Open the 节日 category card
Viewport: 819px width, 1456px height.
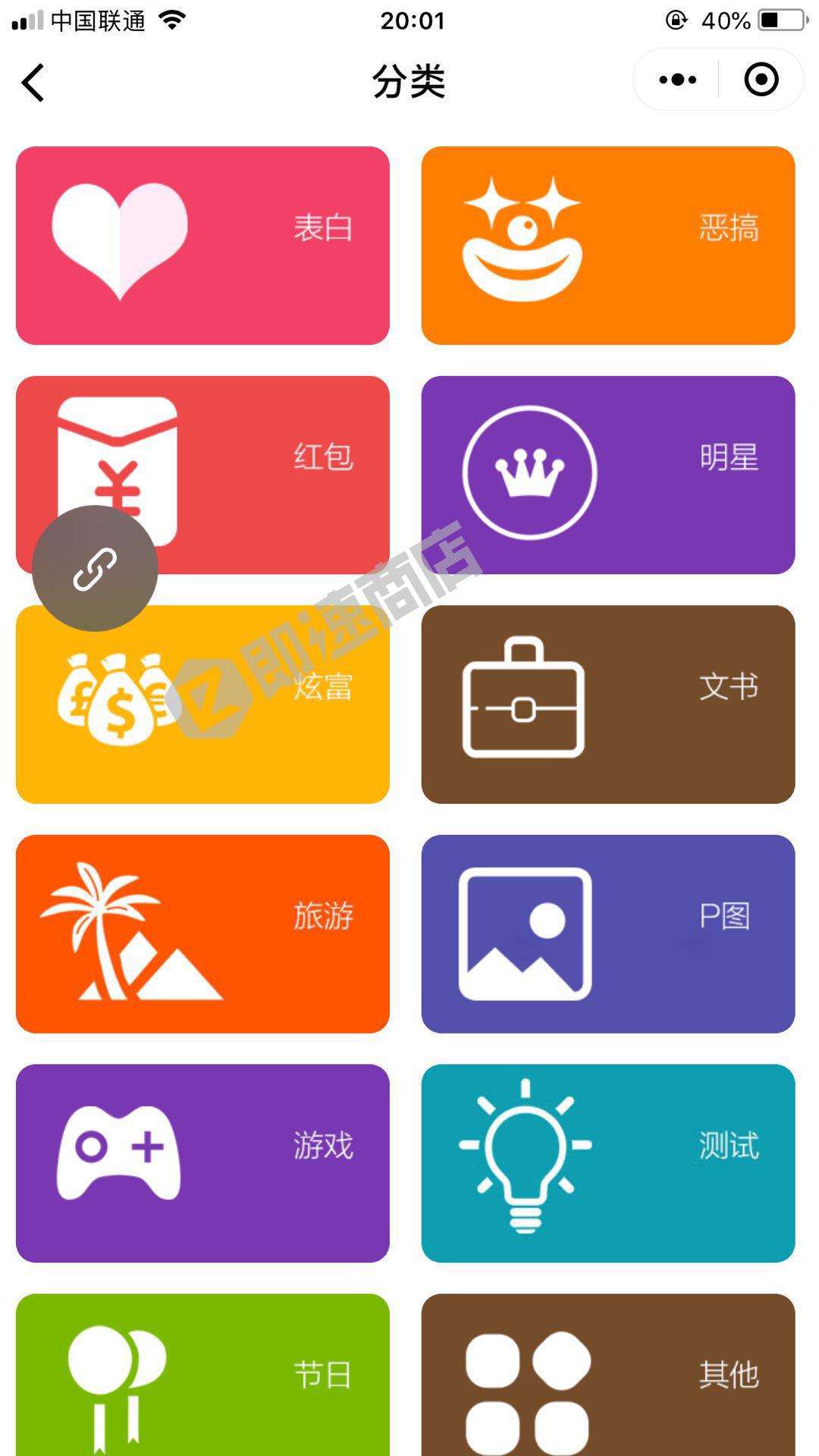click(x=202, y=1374)
